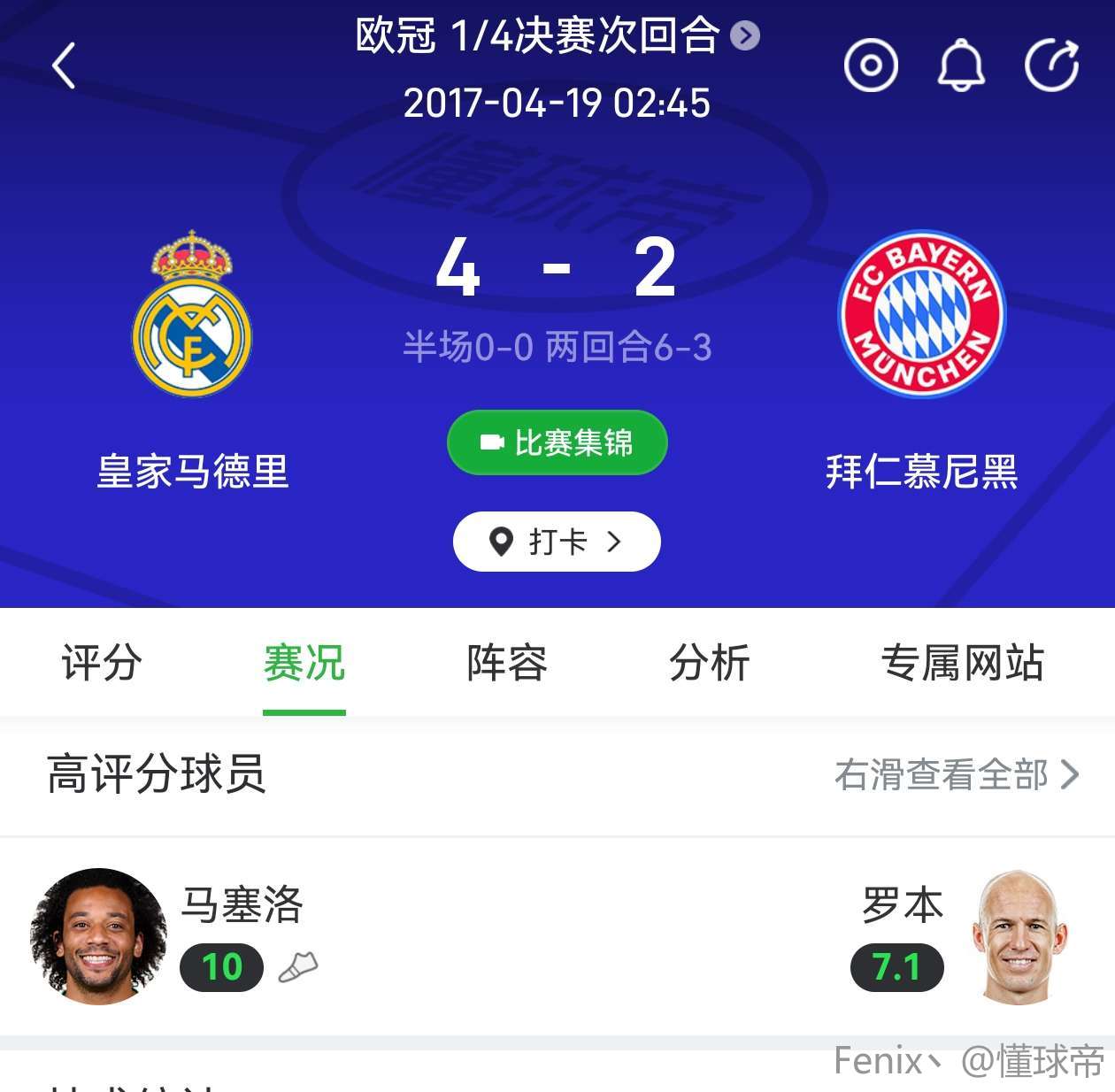Switch to the 评分 tab

(102, 663)
